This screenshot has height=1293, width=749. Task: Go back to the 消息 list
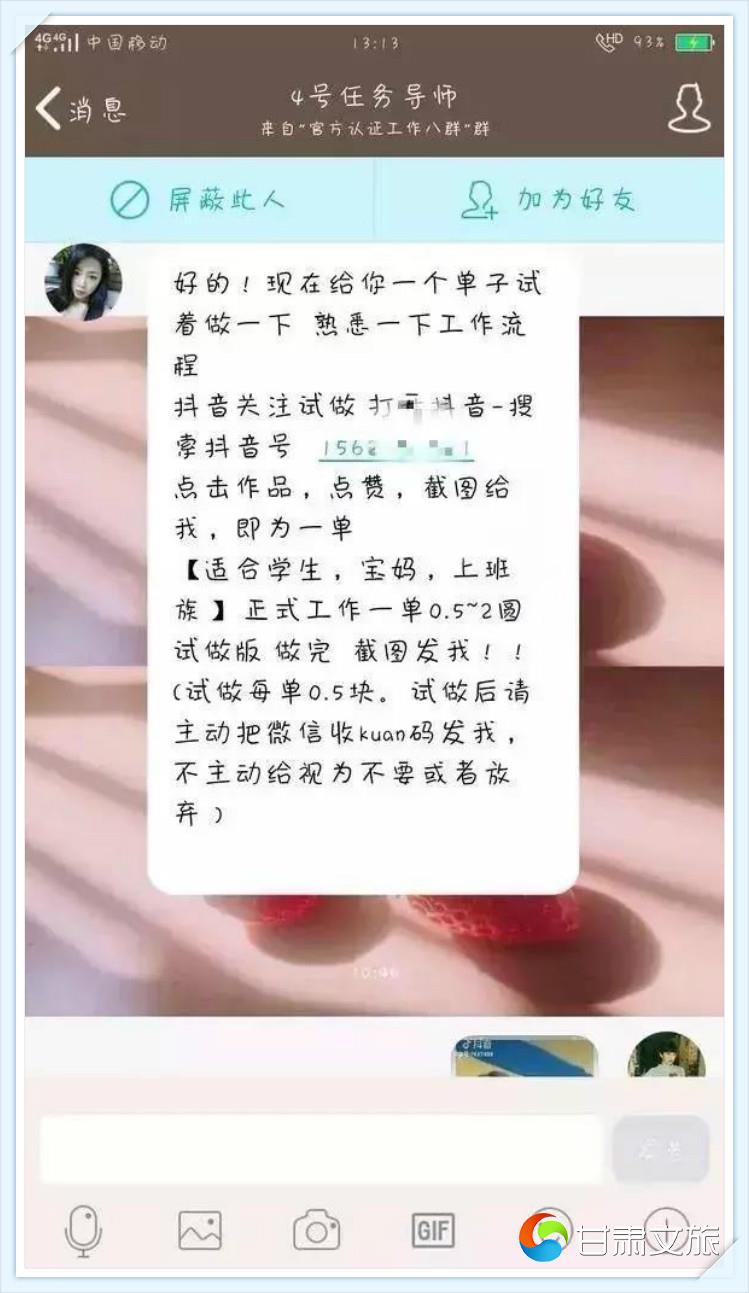80,108
